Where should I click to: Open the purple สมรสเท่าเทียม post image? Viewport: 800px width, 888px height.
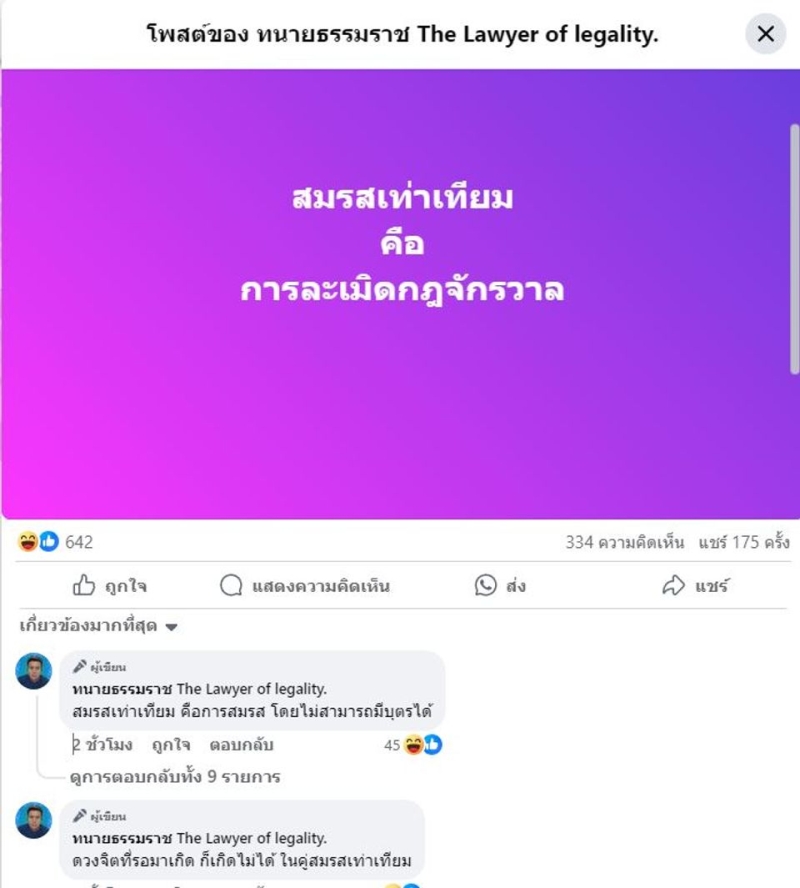coord(400,294)
